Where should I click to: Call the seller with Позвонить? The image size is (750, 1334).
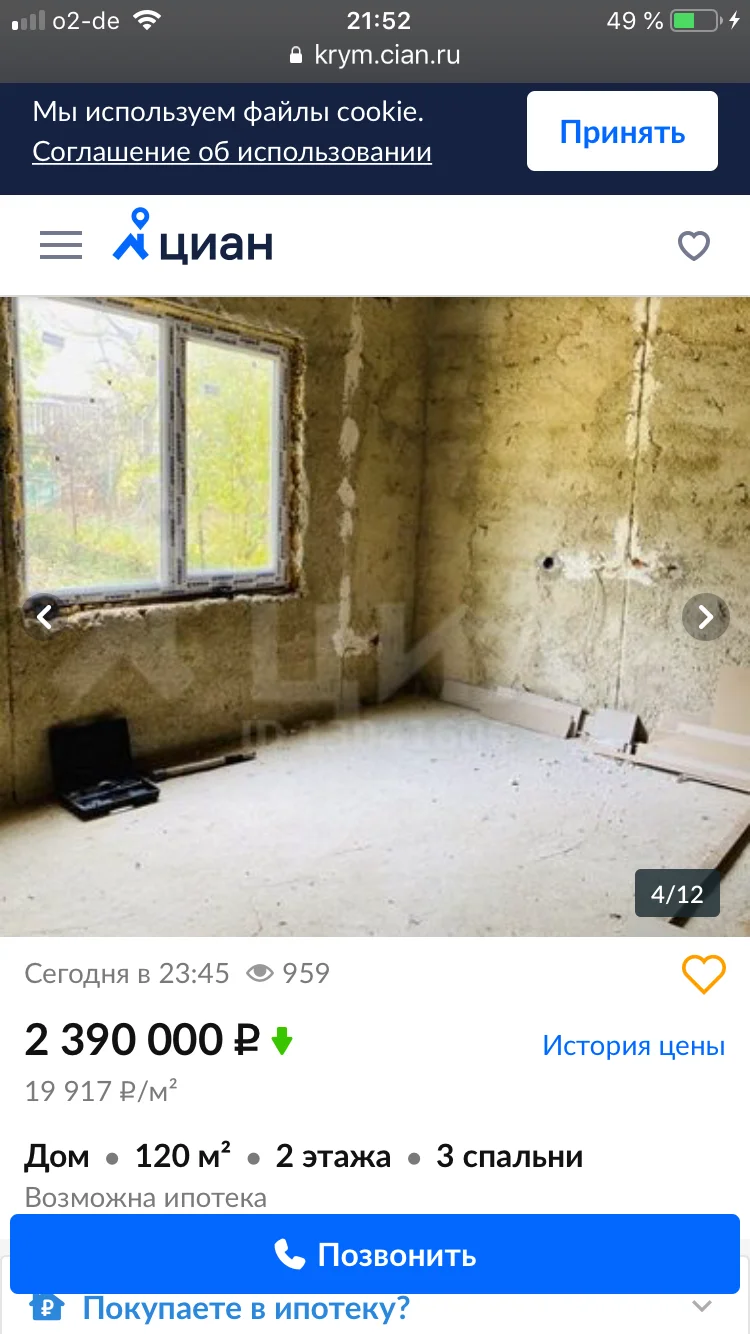pos(375,1254)
